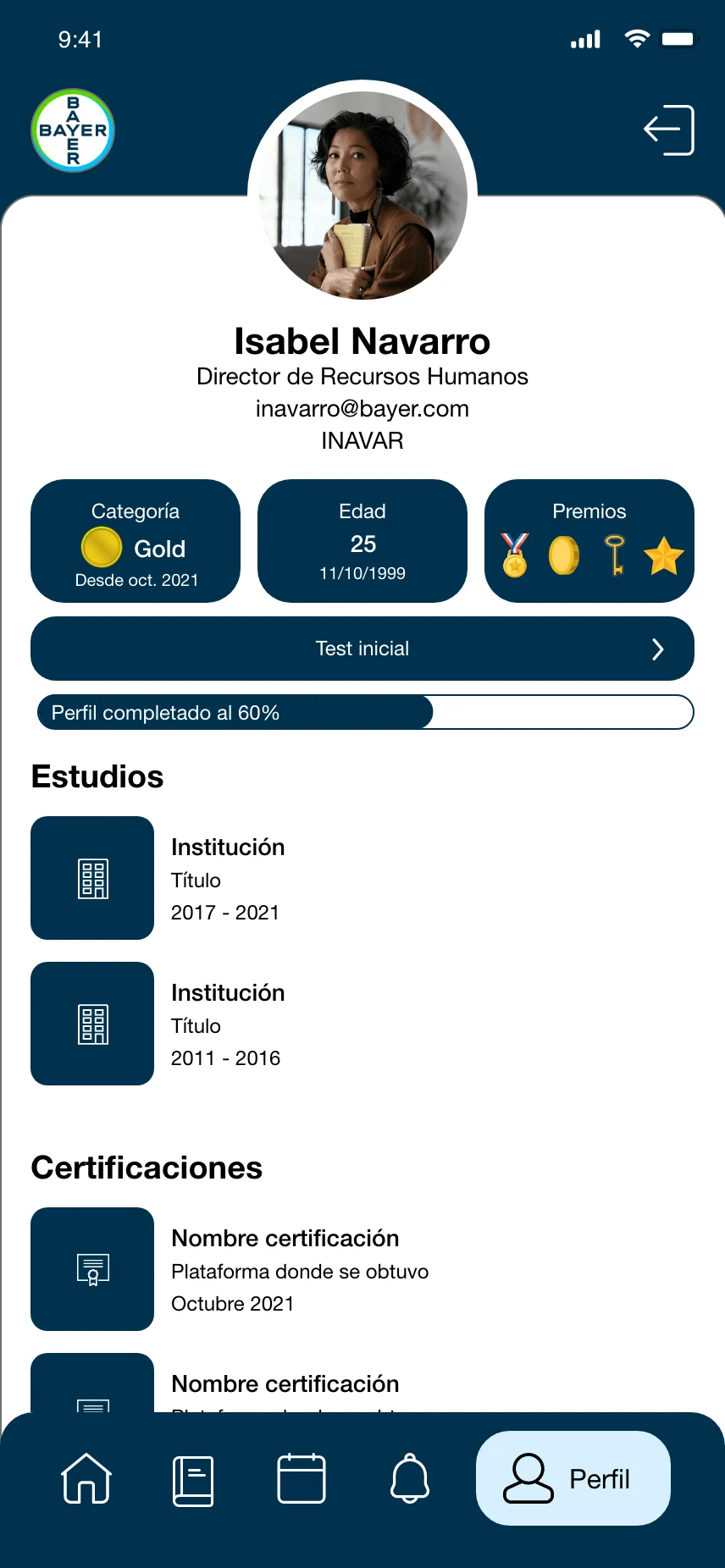Viewport: 725px width, 1568px height.
Task: Open the notifications bell tab
Action: coord(410,1478)
